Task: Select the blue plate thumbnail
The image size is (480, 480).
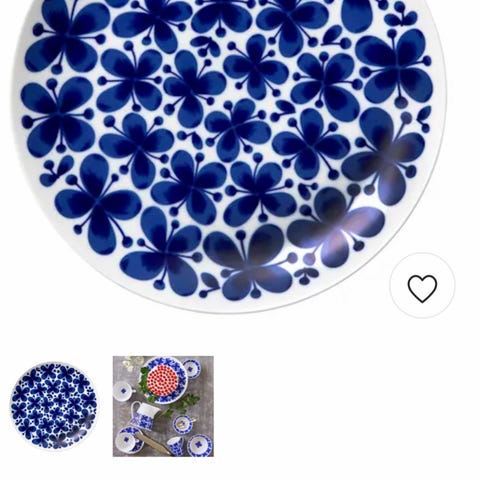Action: [54, 406]
